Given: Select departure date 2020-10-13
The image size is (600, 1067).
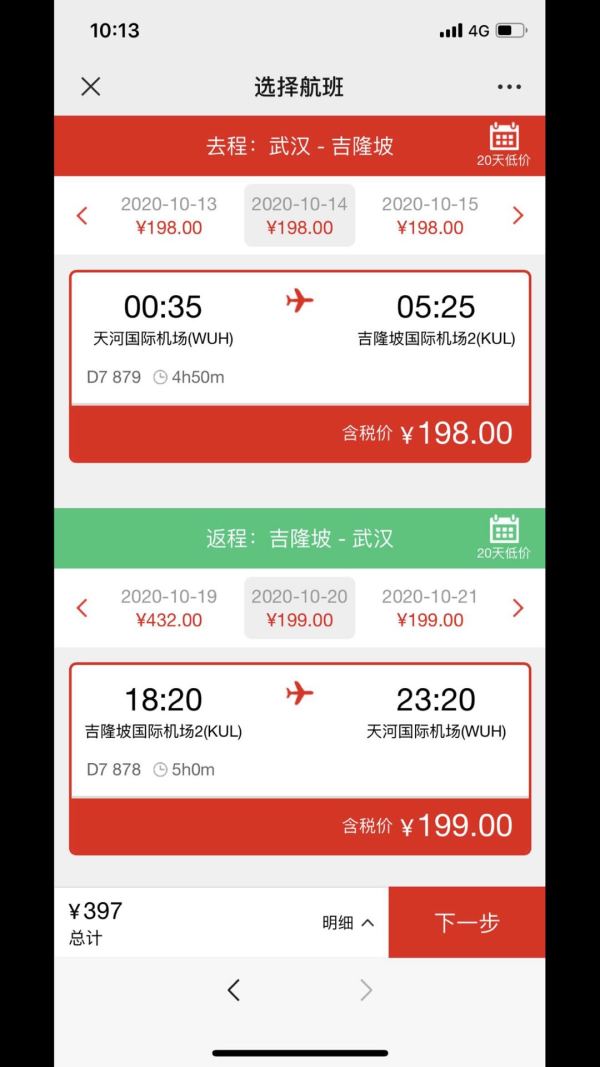Looking at the screenshot, I should pyautogui.click(x=169, y=215).
